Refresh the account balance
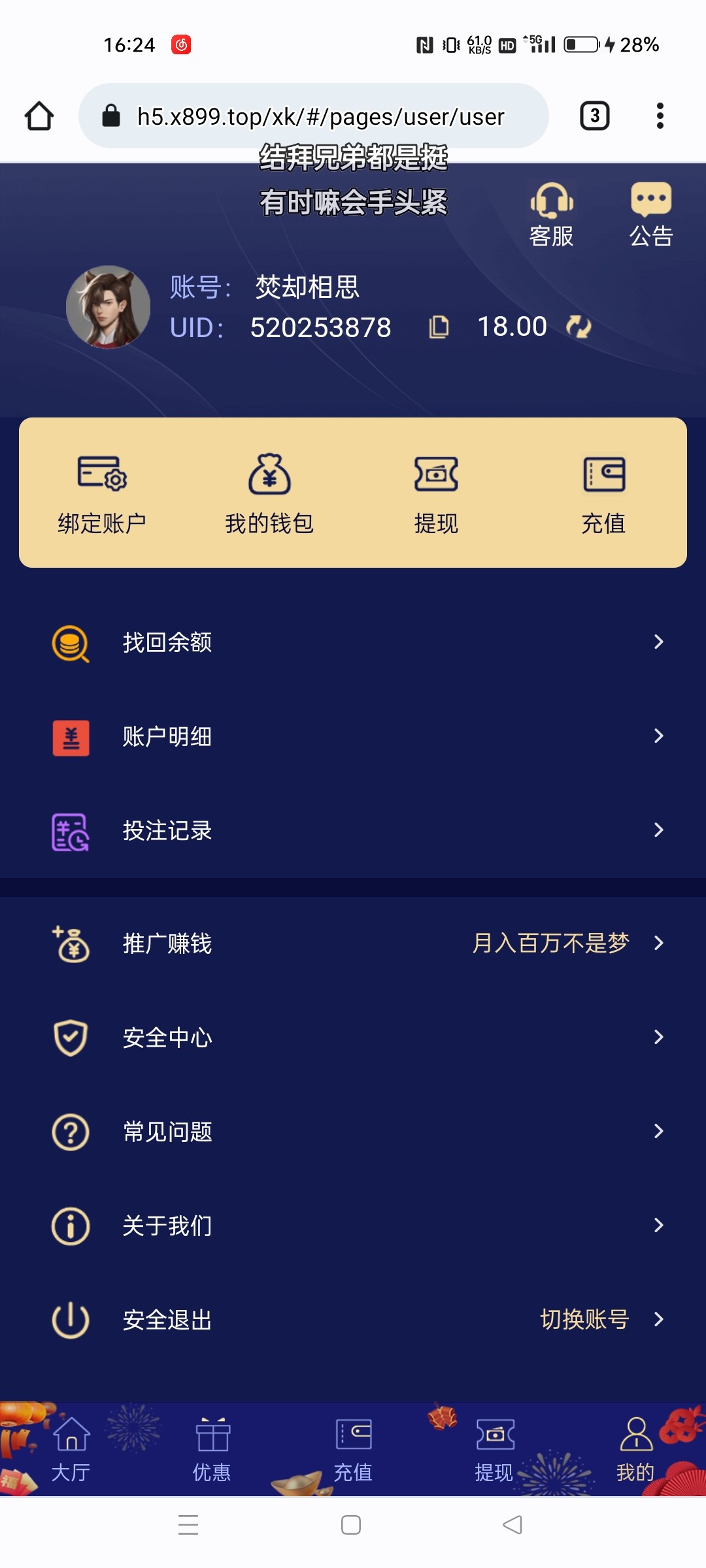Viewport: 706px width, 1568px height. (579, 327)
